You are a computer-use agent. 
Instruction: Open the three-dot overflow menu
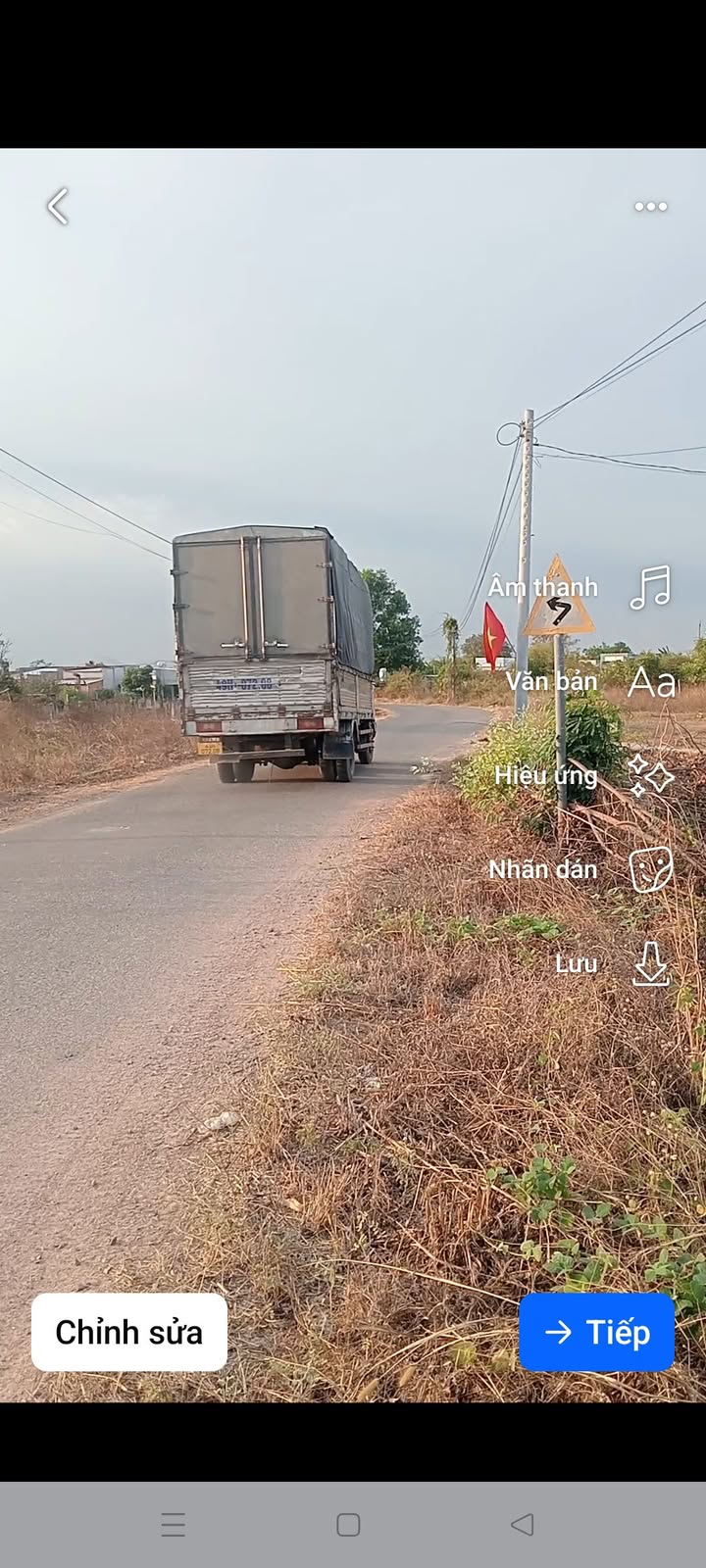650,207
